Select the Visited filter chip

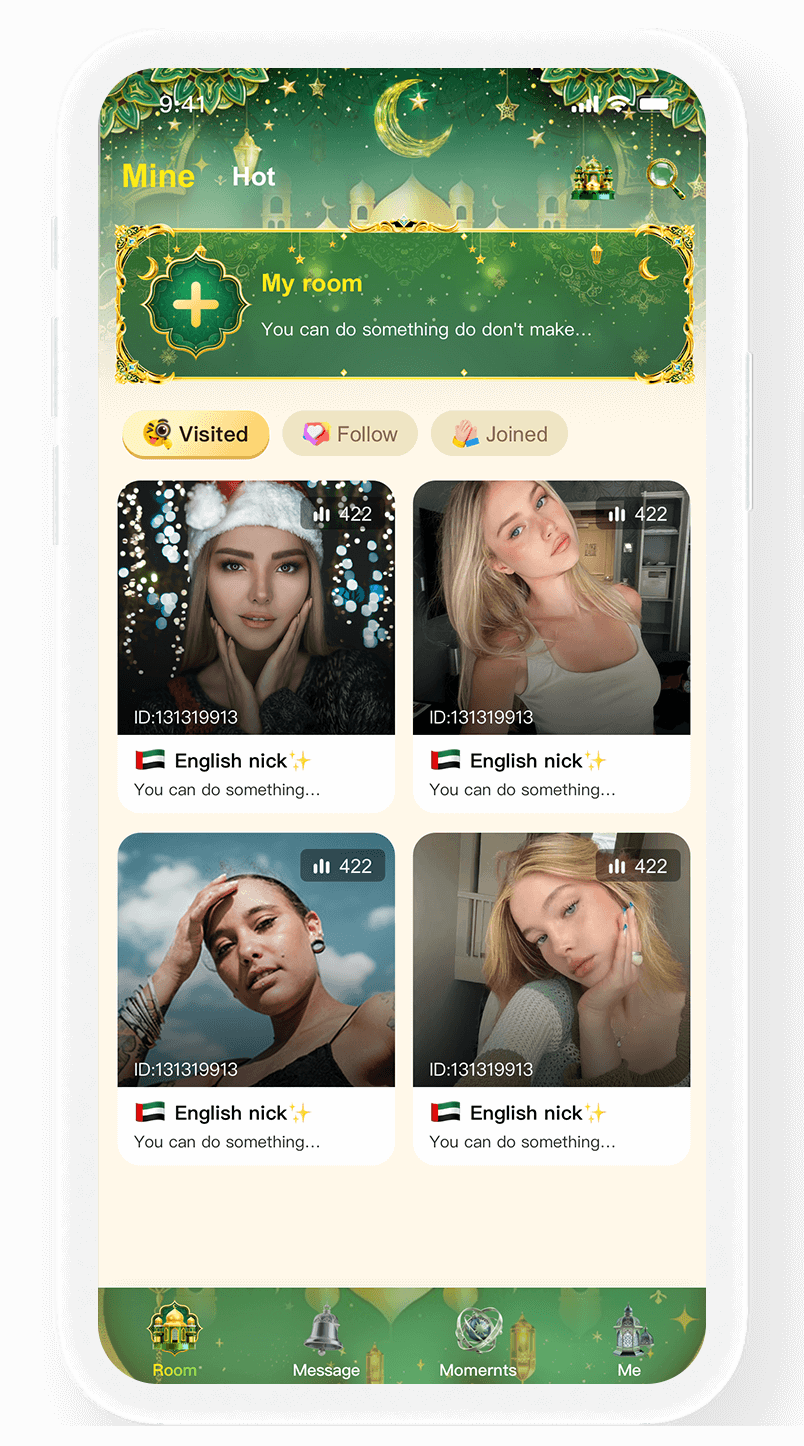196,434
